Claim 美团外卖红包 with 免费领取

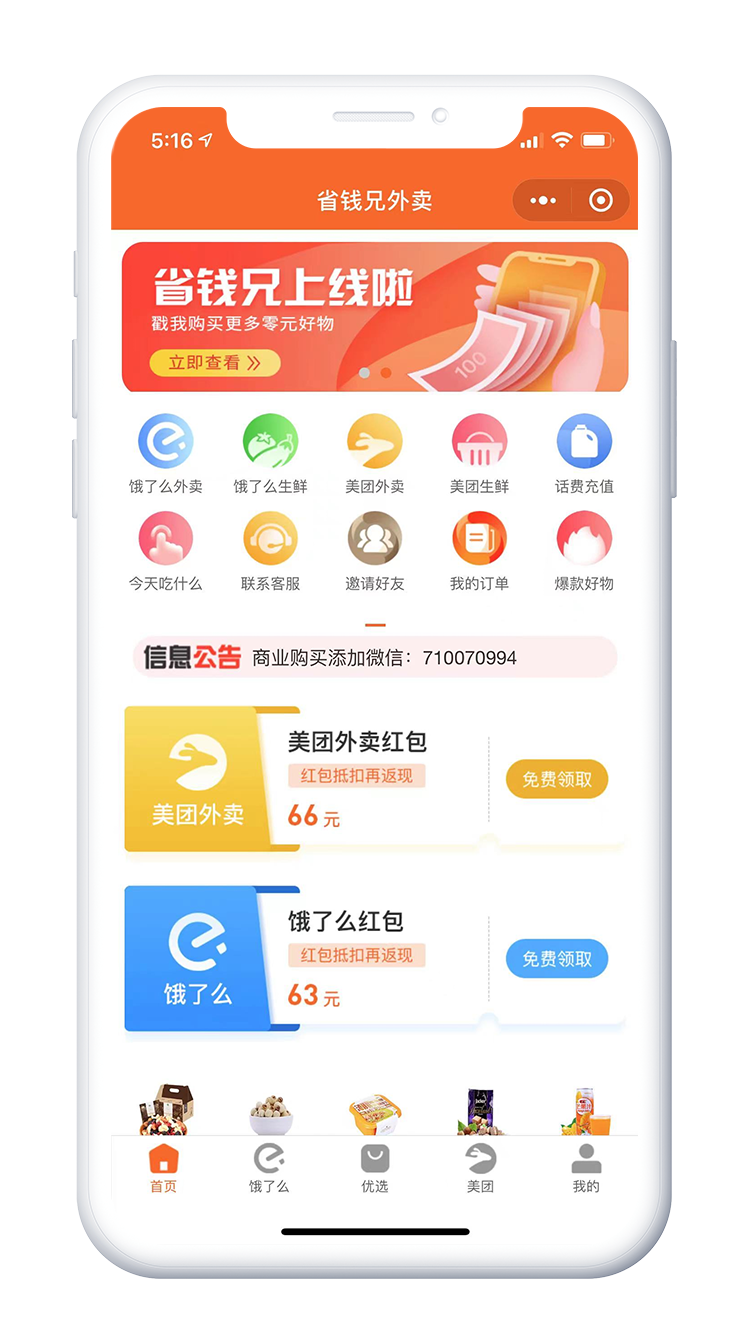557,779
